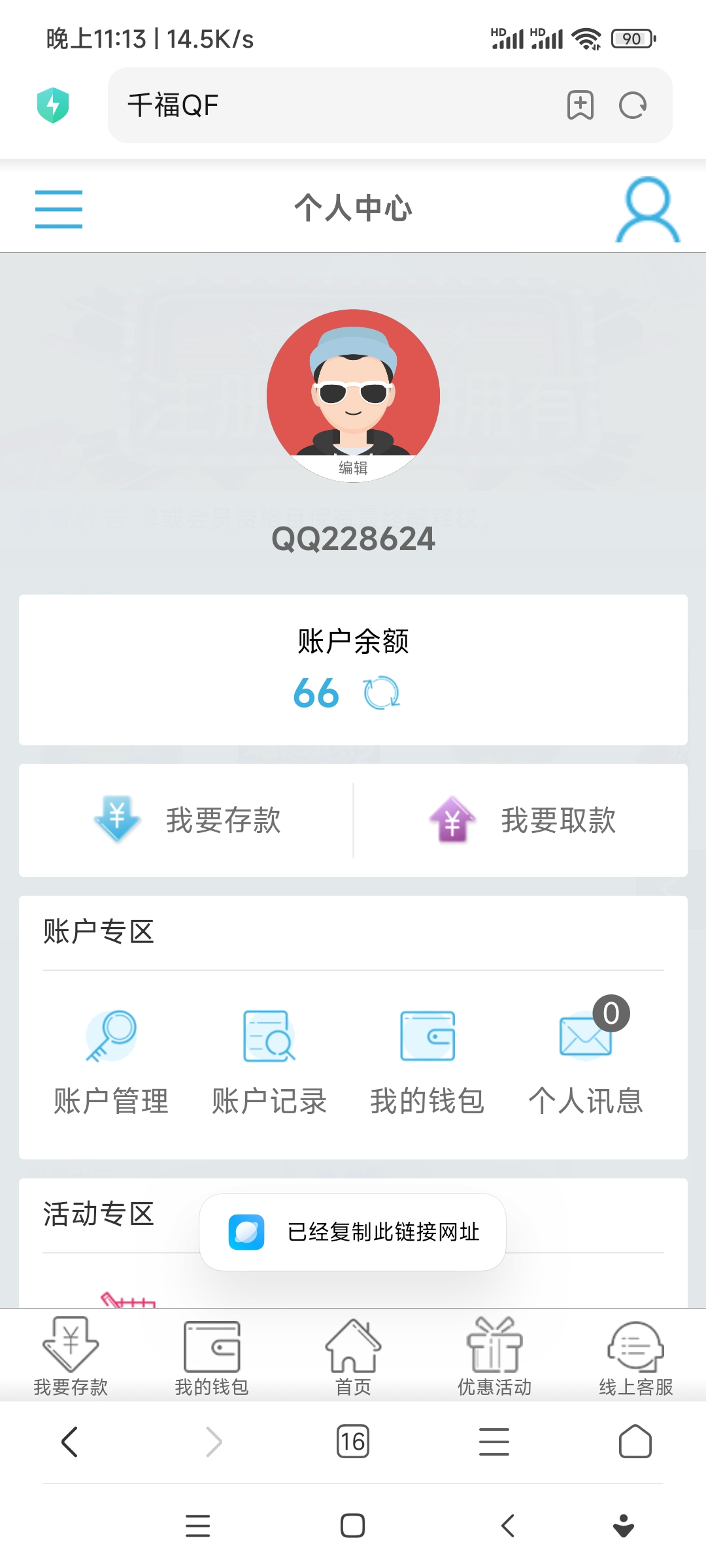
Task: Open 我的钱包 in 账户专区
Action: pyautogui.click(x=428, y=1063)
